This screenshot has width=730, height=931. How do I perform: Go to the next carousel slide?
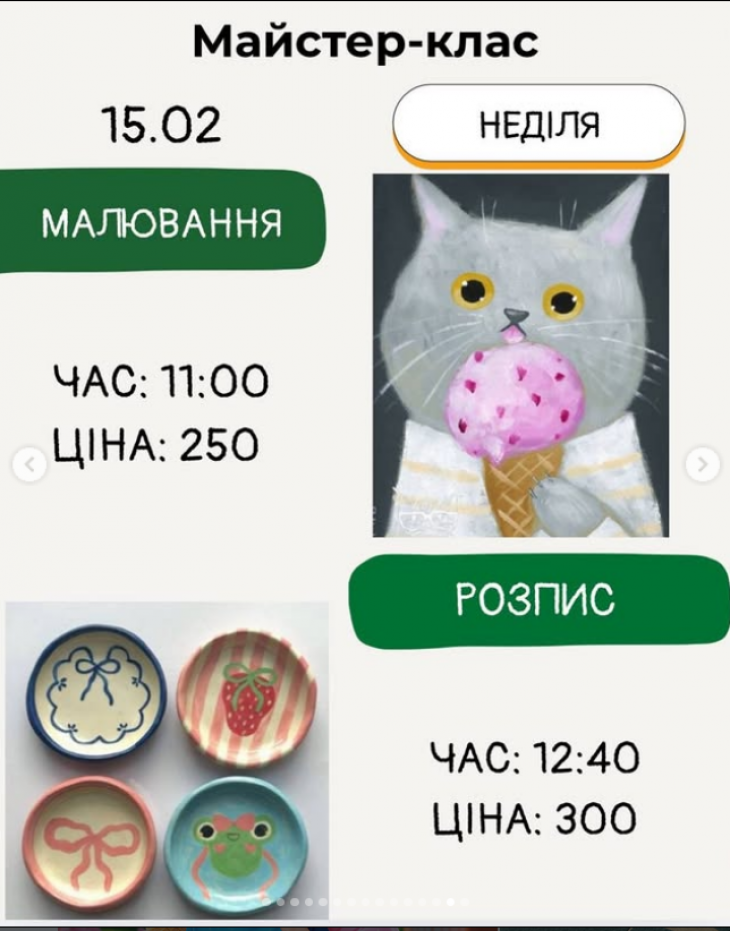coord(703,464)
